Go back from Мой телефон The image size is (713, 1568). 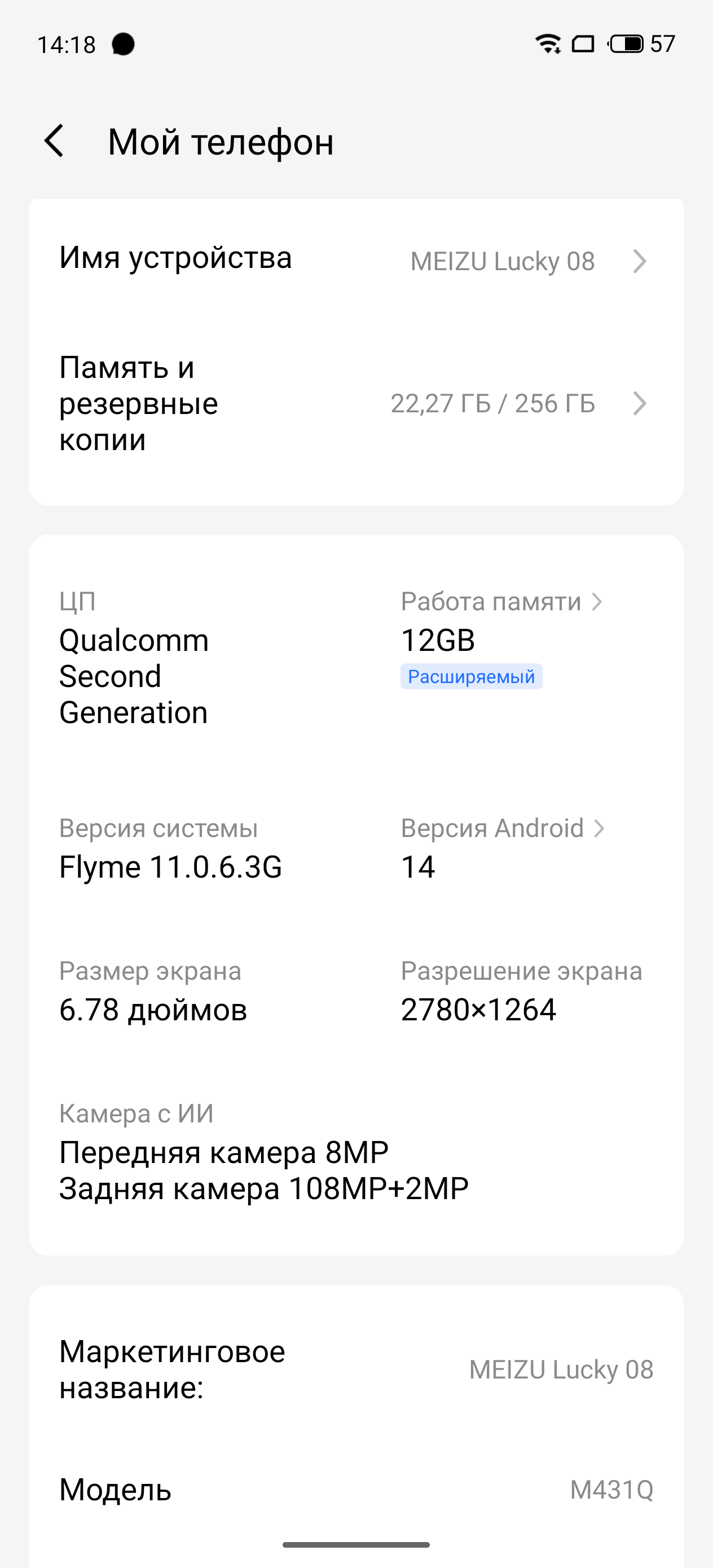point(55,141)
